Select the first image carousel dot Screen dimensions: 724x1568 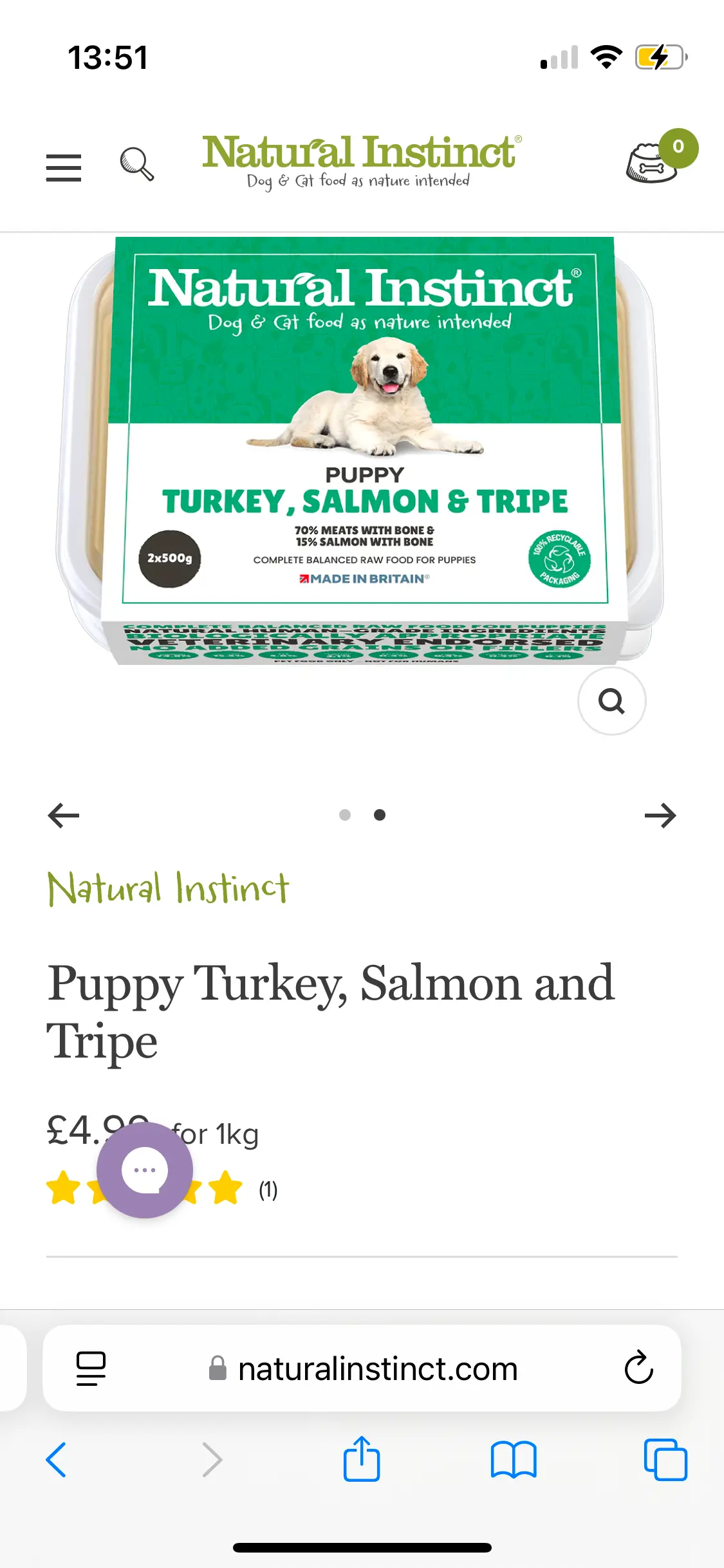(345, 815)
